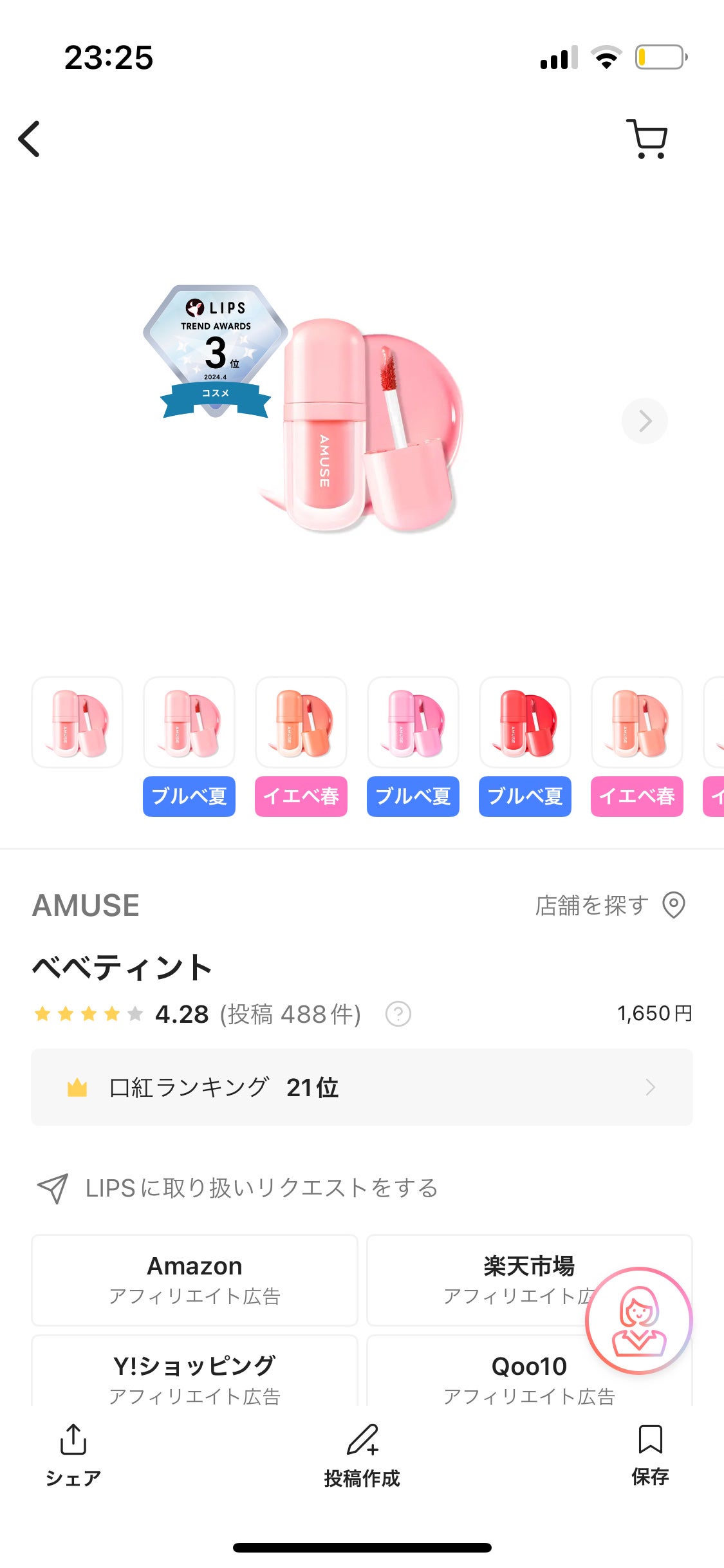Tap the paper plane request icon
This screenshot has height=1568, width=724.
pyautogui.click(x=54, y=1188)
